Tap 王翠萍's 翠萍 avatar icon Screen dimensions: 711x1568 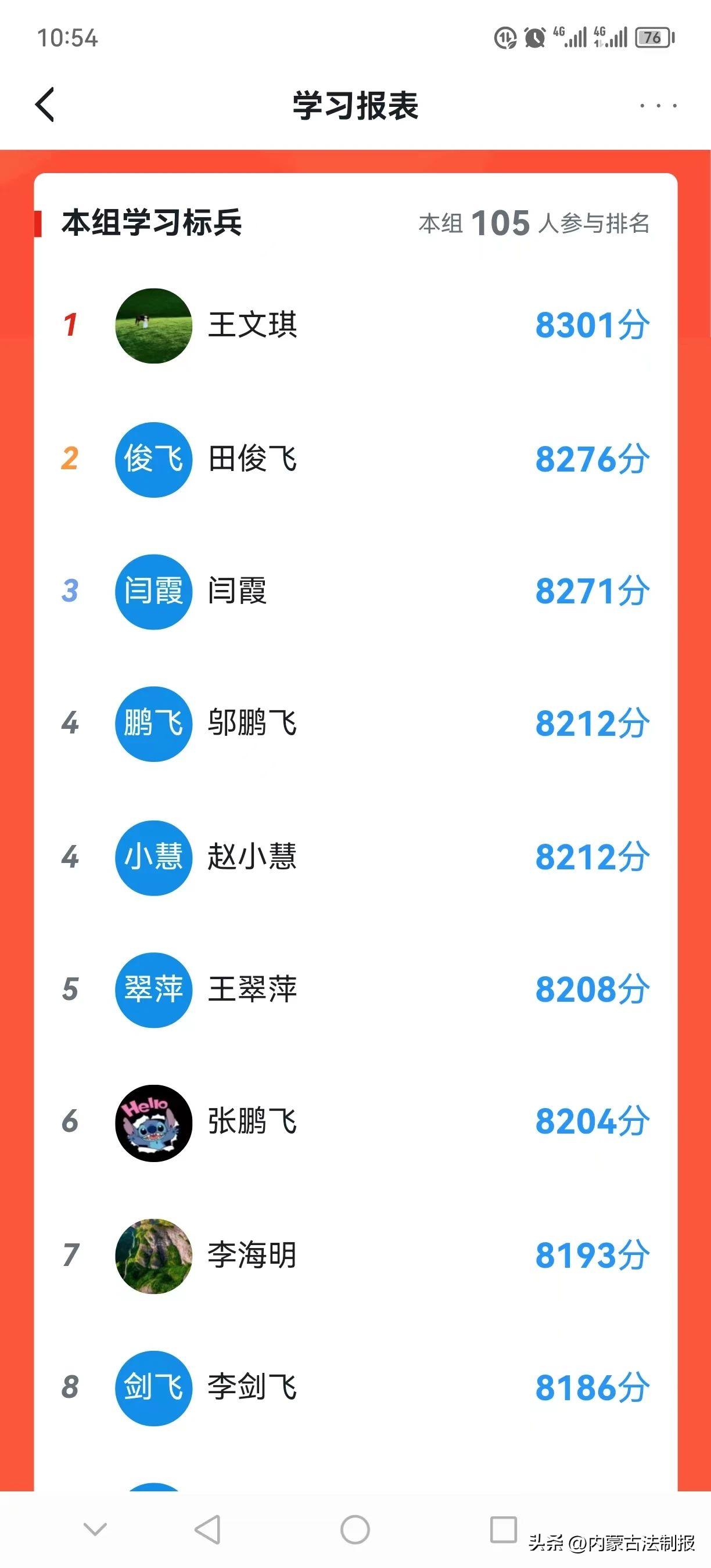pos(153,990)
